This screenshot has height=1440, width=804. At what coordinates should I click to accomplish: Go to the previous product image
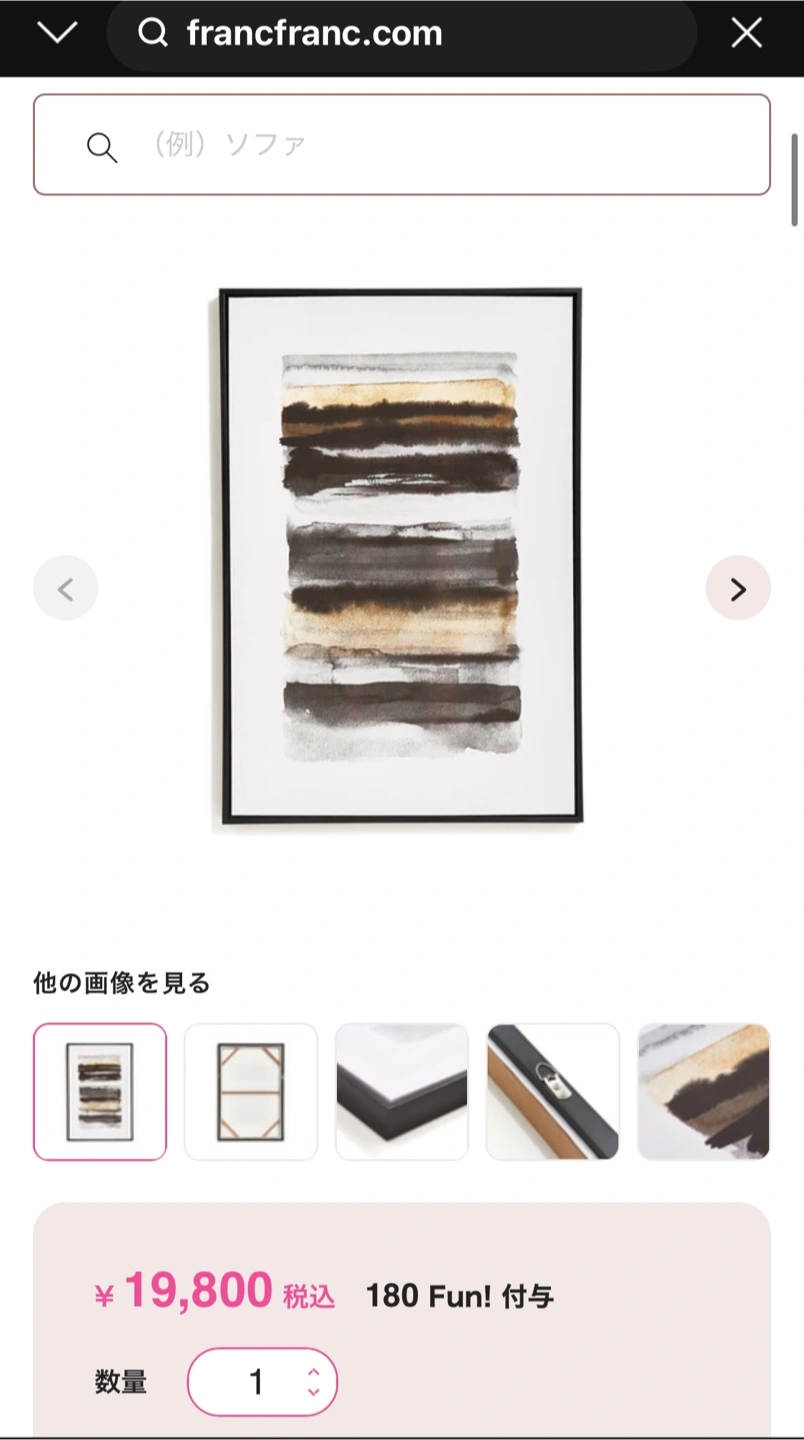tap(66, 589)
